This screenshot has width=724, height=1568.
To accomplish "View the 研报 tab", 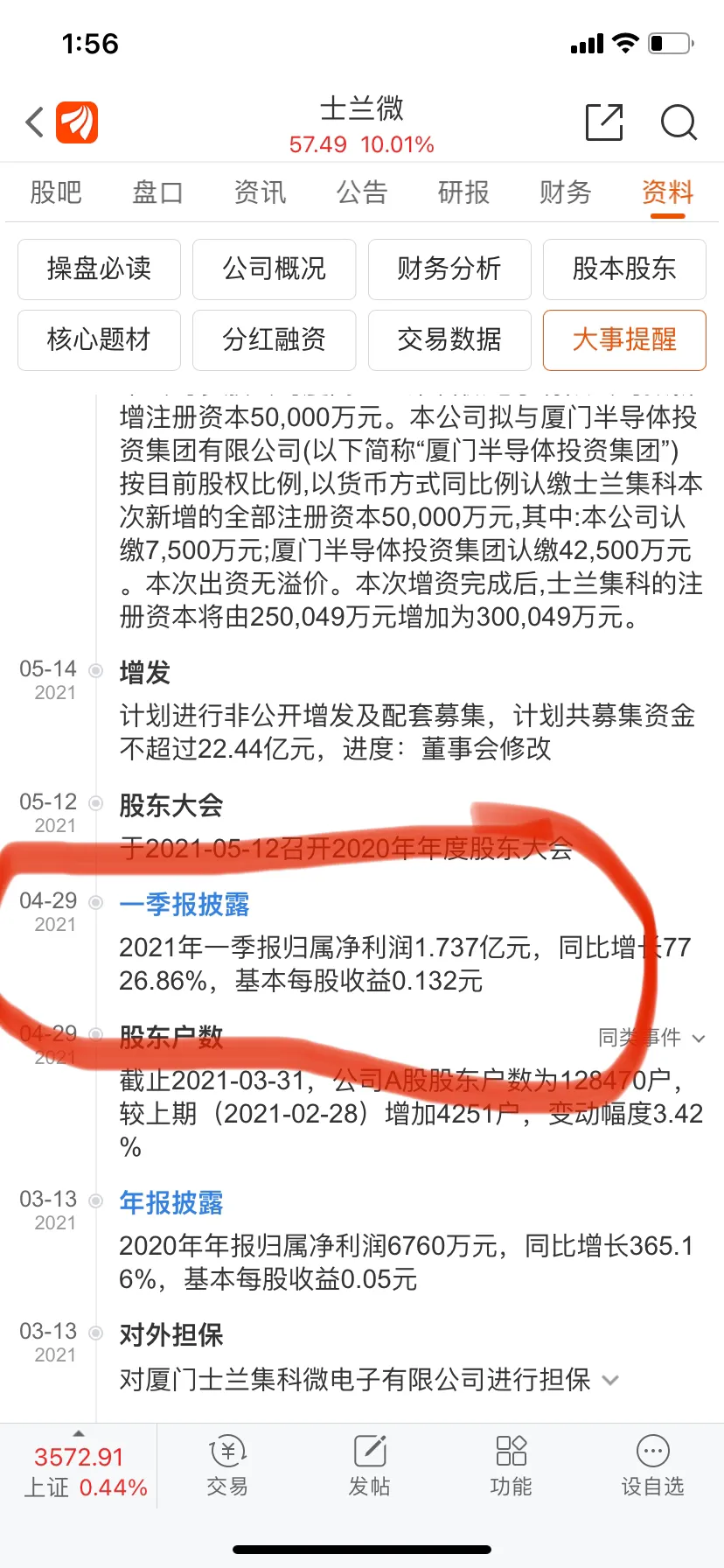I will point(463,192).
